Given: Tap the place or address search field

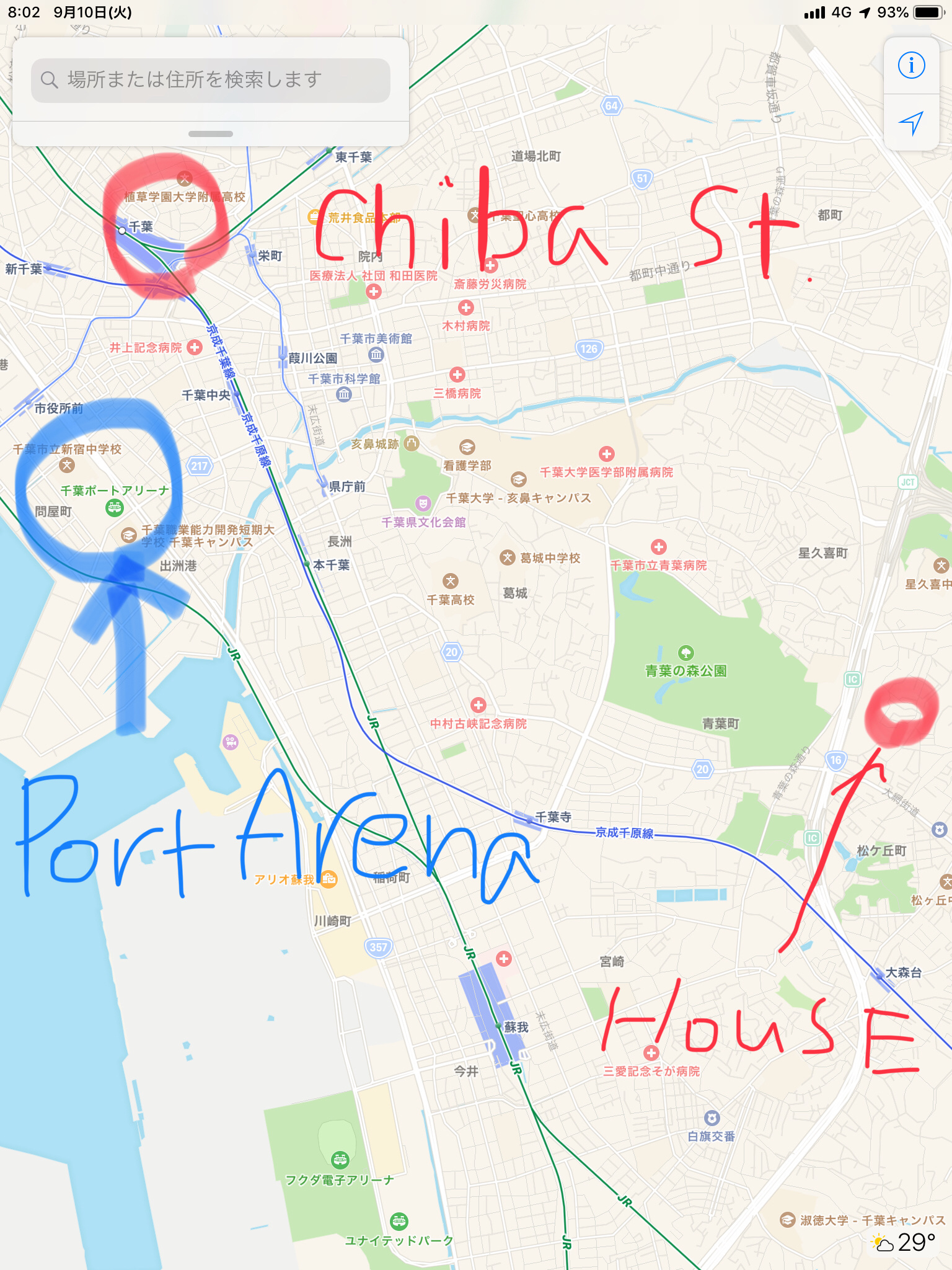Looking at the screenshot, I should (211, 80).
